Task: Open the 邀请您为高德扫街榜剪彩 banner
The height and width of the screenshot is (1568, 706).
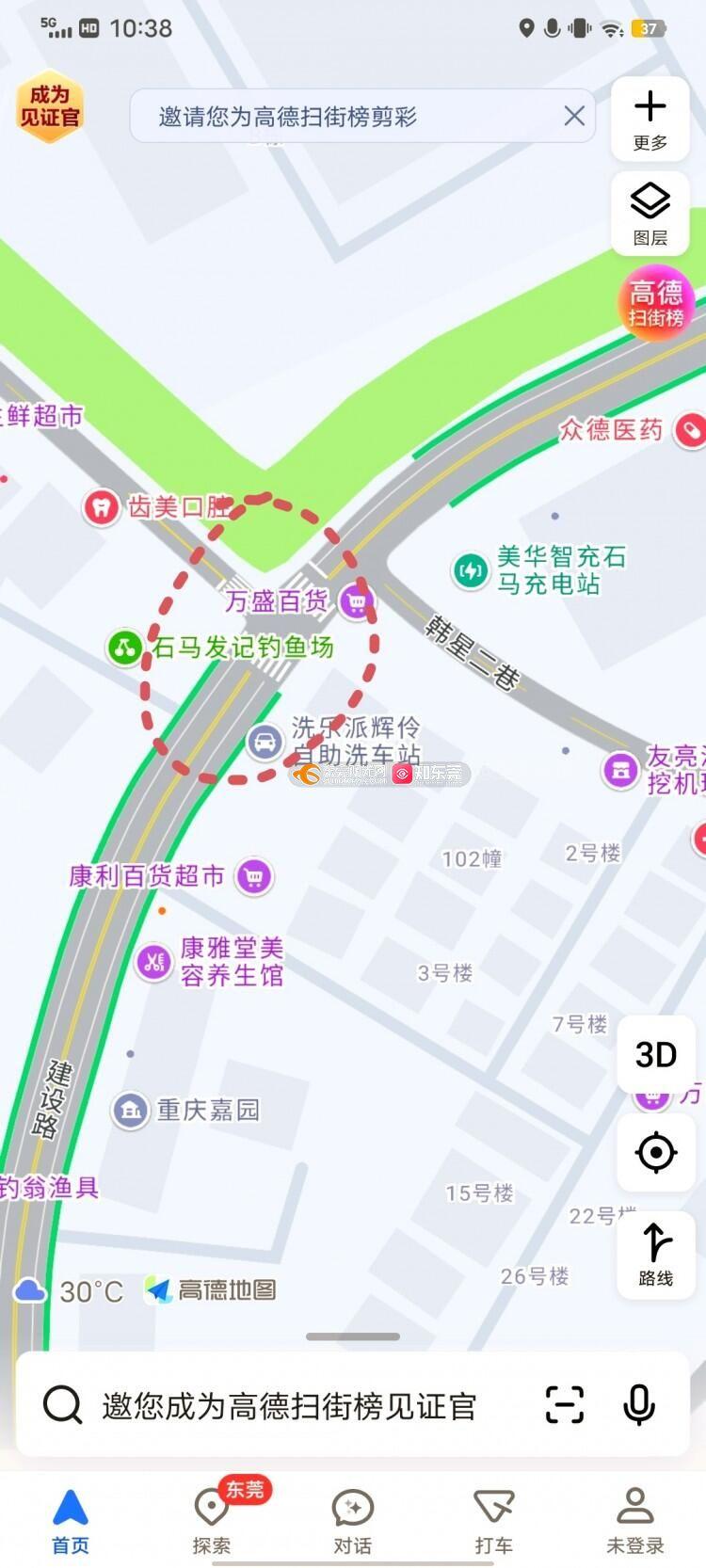Action: coord(287,117)
